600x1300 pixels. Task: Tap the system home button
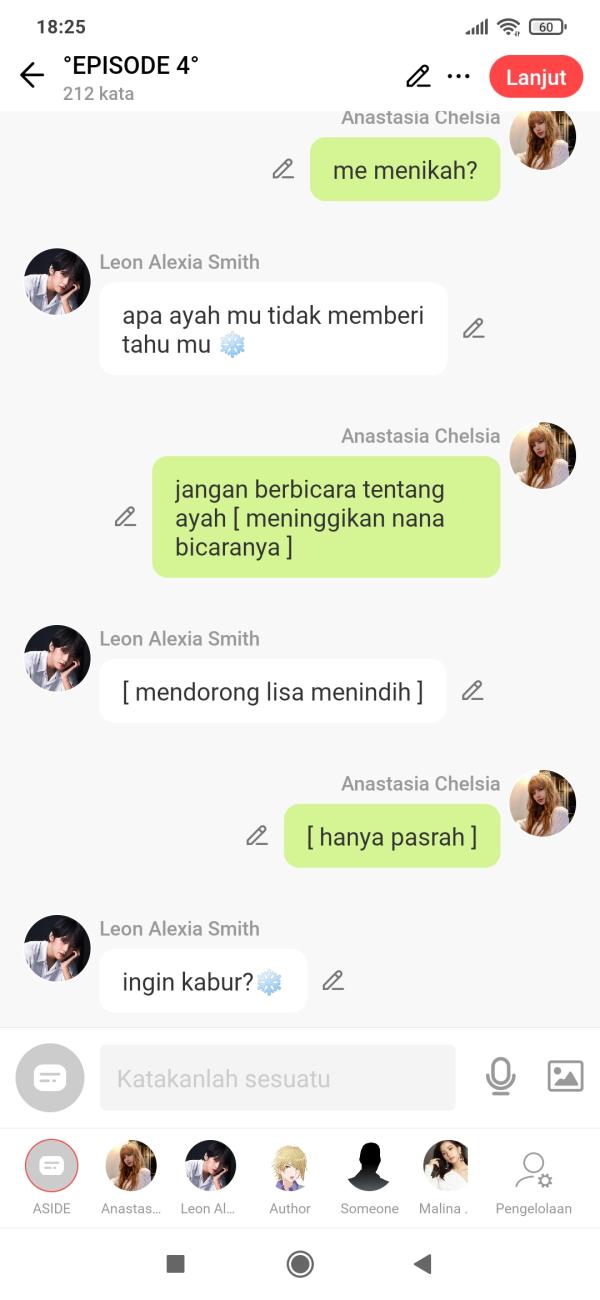click(300, 1264)
